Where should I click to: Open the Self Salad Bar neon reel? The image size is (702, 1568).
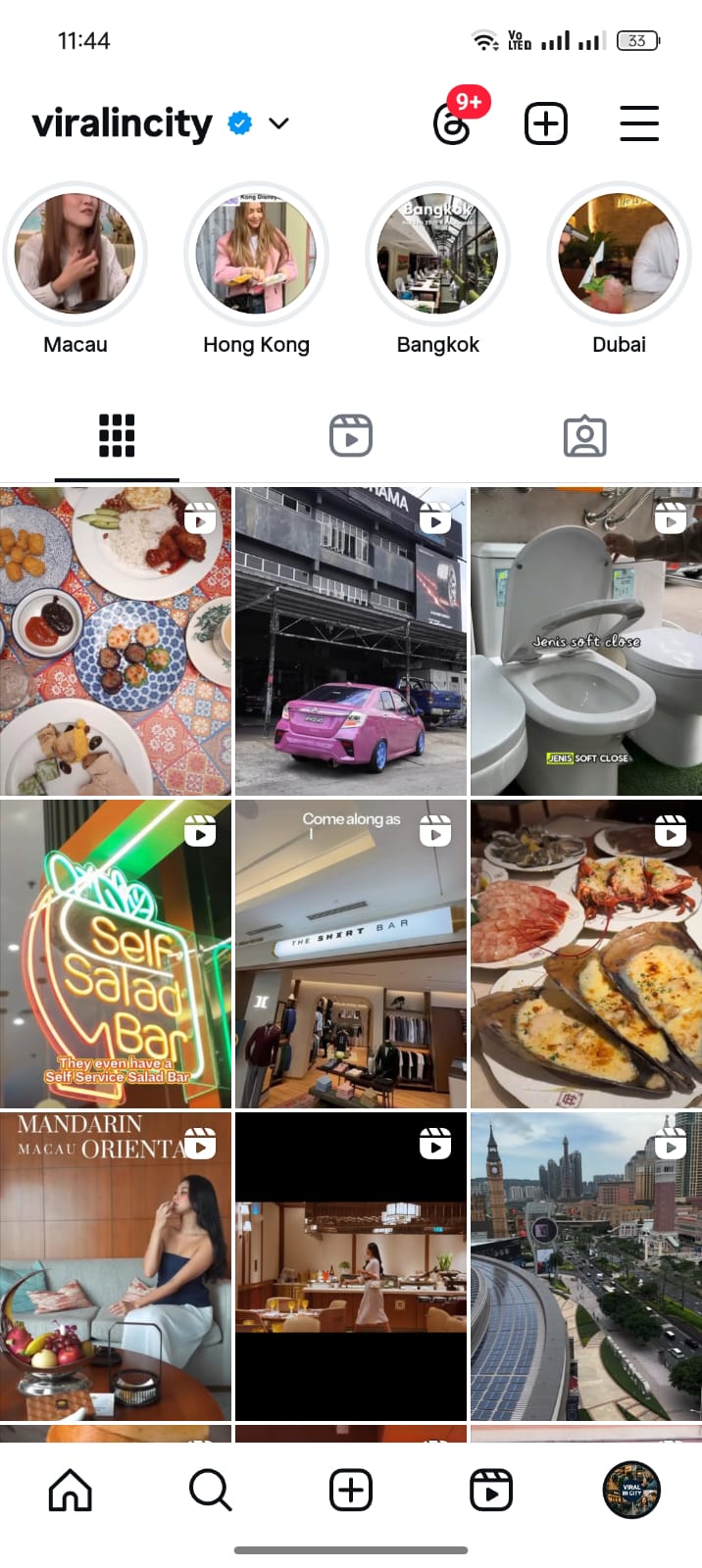(116, 954)
